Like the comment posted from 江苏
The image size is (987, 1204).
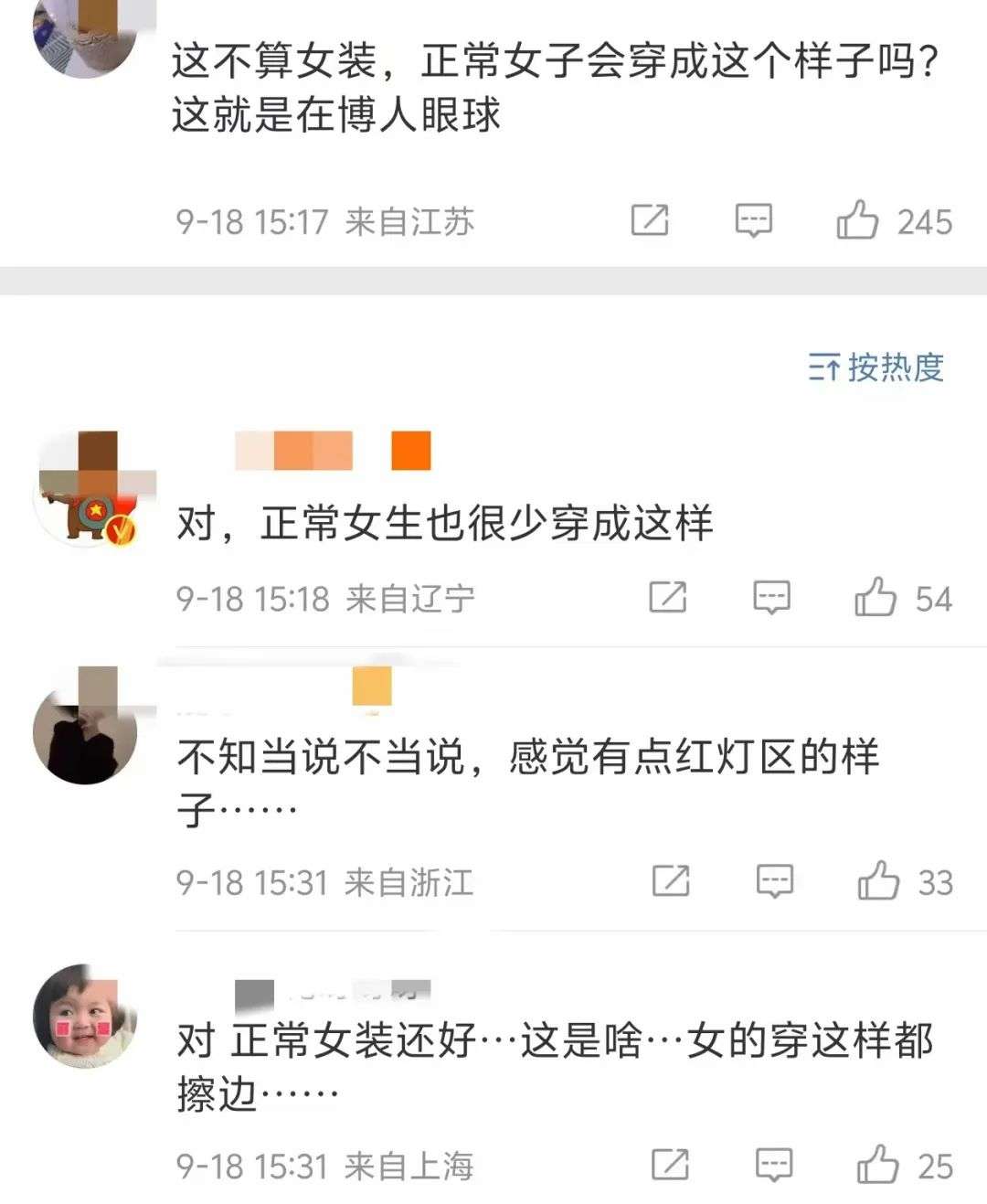(857, 221)
